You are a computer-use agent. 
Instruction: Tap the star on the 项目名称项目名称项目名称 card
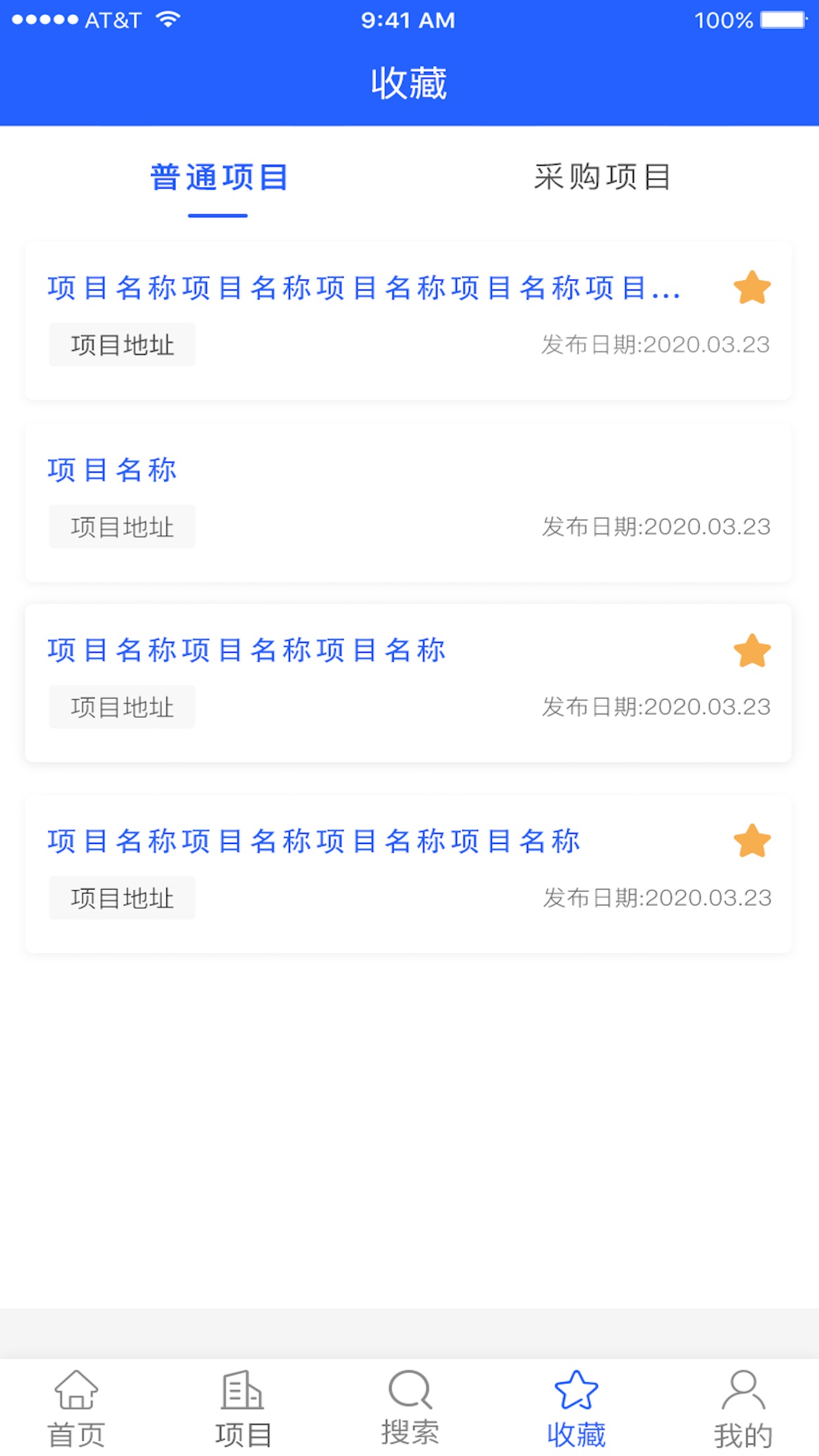pyautogui.click(x=752, y=651)
